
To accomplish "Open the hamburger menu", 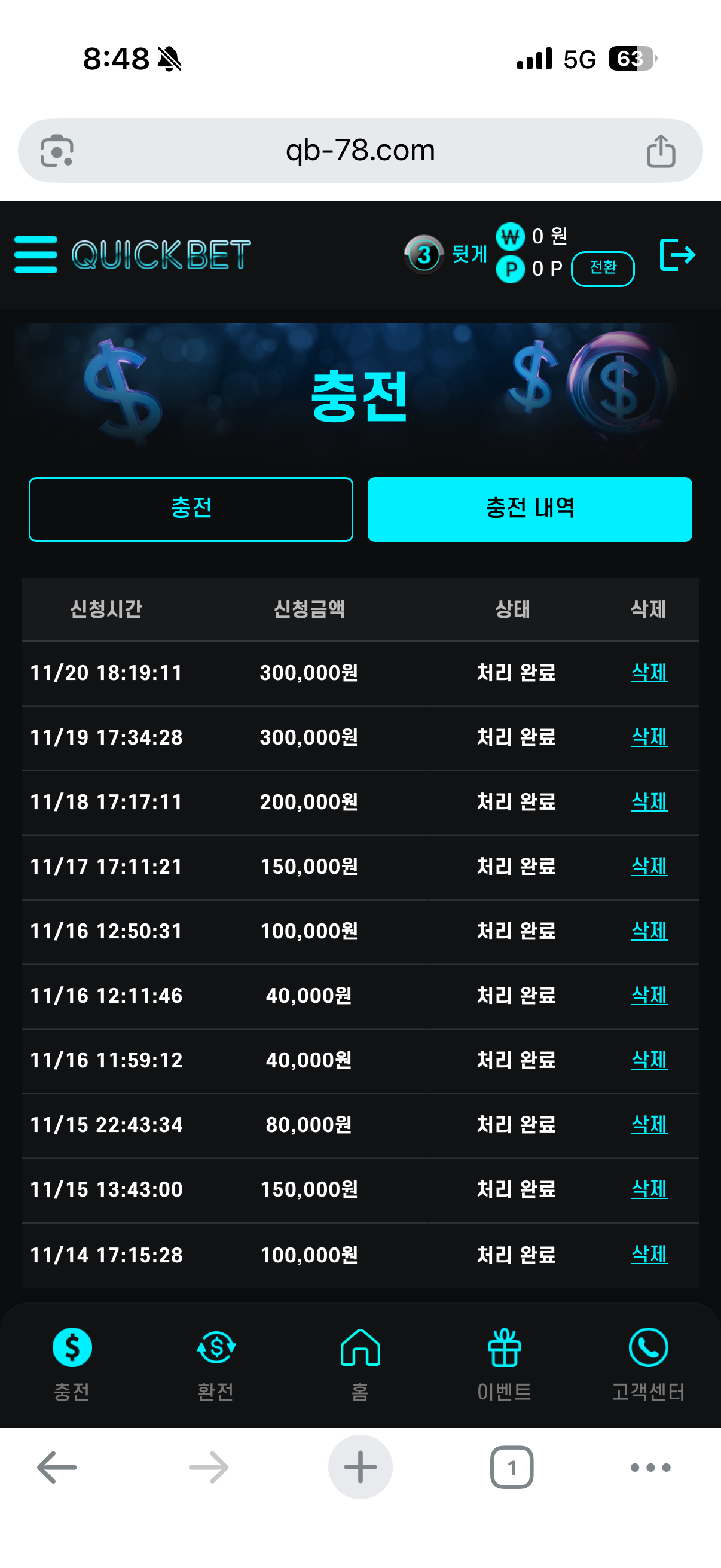I will point(35,254).
